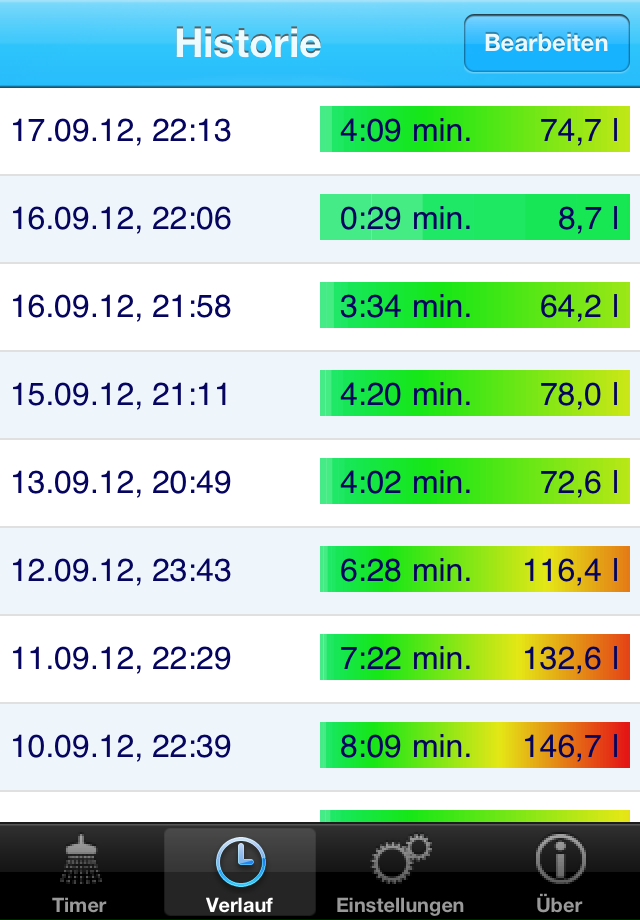Switch to the Timer tab
640x920 pixels.
79,872
